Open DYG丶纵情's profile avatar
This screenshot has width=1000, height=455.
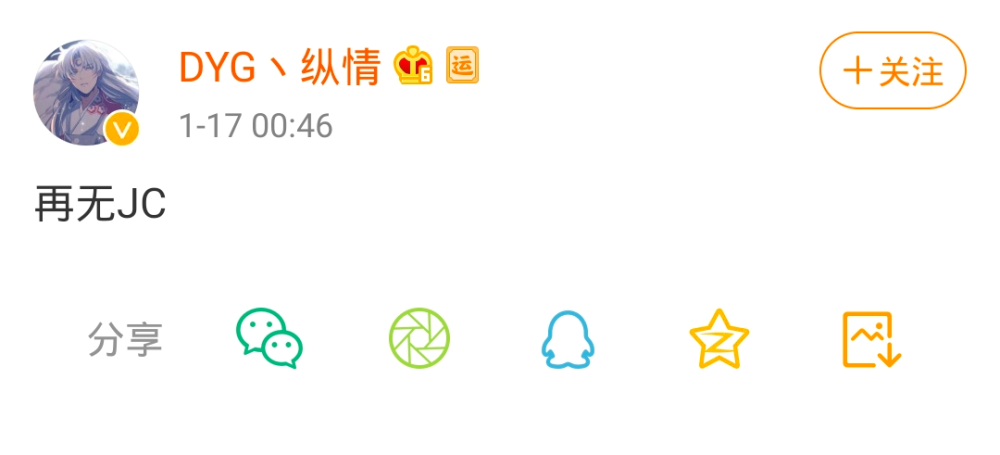tap(87, 93)
